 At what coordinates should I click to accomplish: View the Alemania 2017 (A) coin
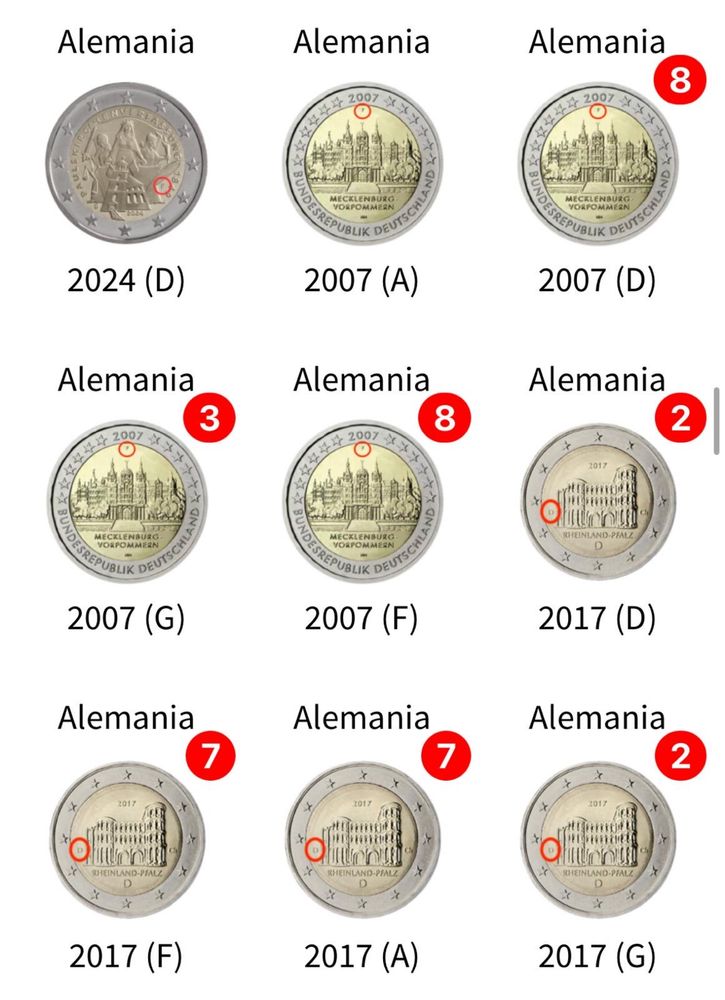pos(362,836)
